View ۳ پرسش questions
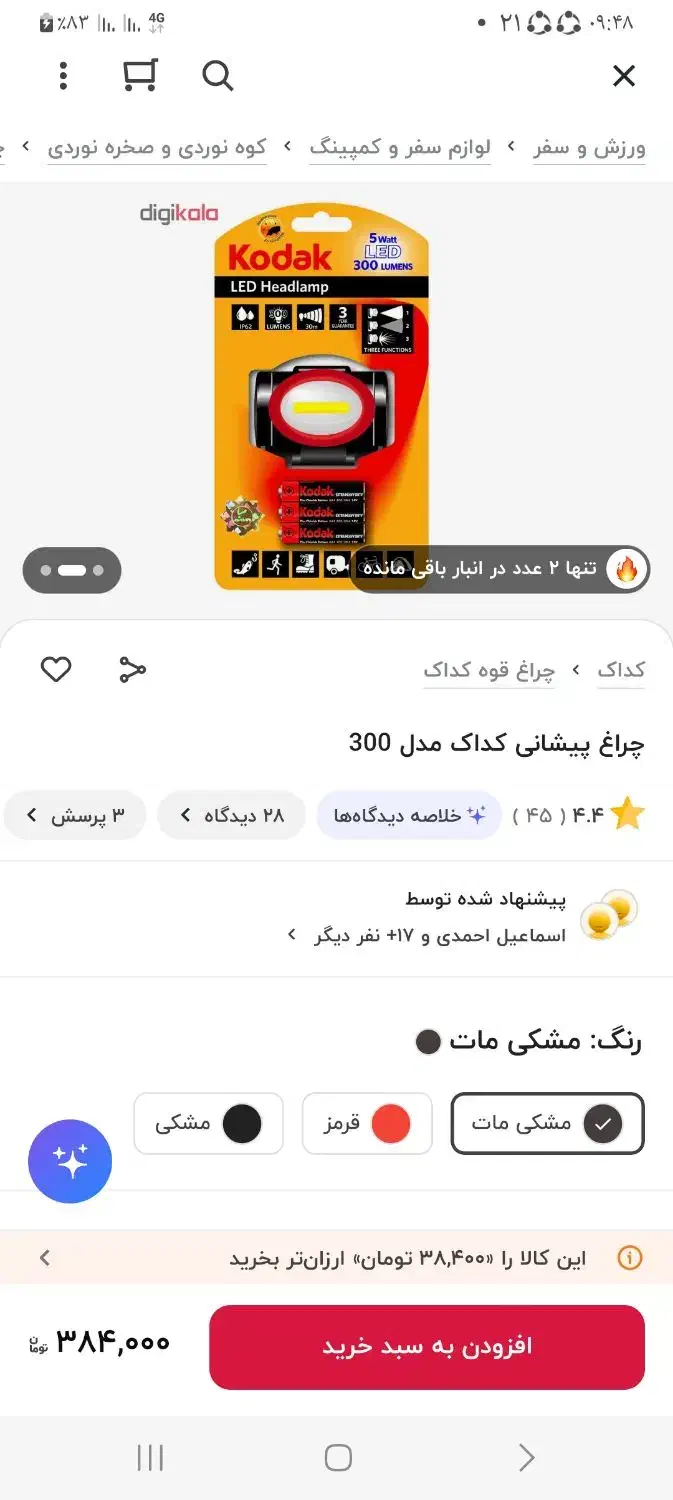Image resolution: width=673 pixels, height=1500 pixels. pos(75,815)
